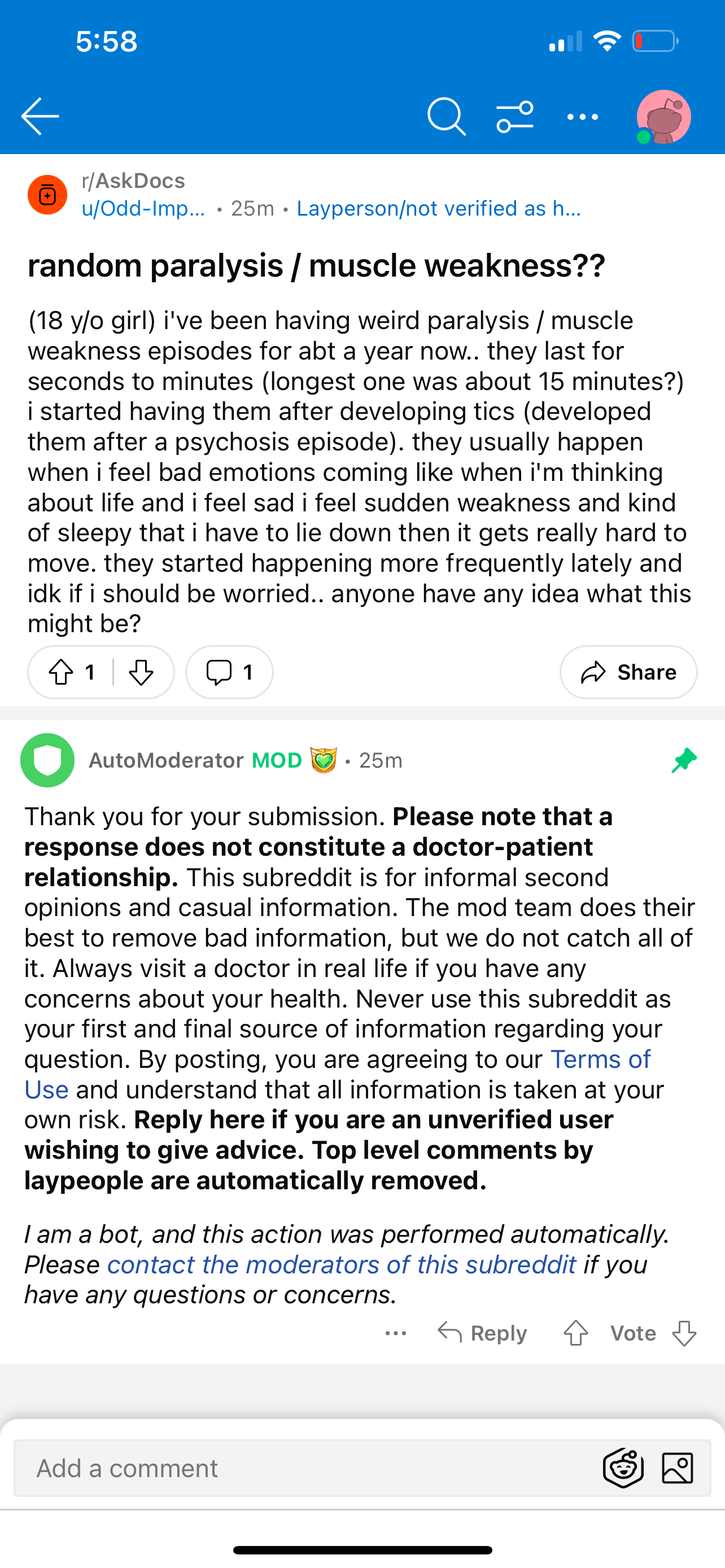The image size is (725, 1568).
Task: Upvote AutoModerator's comment
Action: pos(576,1333)
